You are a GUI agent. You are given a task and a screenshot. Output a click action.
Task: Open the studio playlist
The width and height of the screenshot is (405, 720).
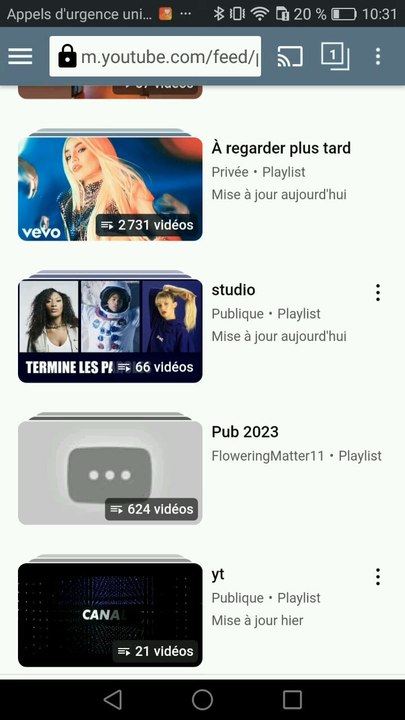[233, 290]
